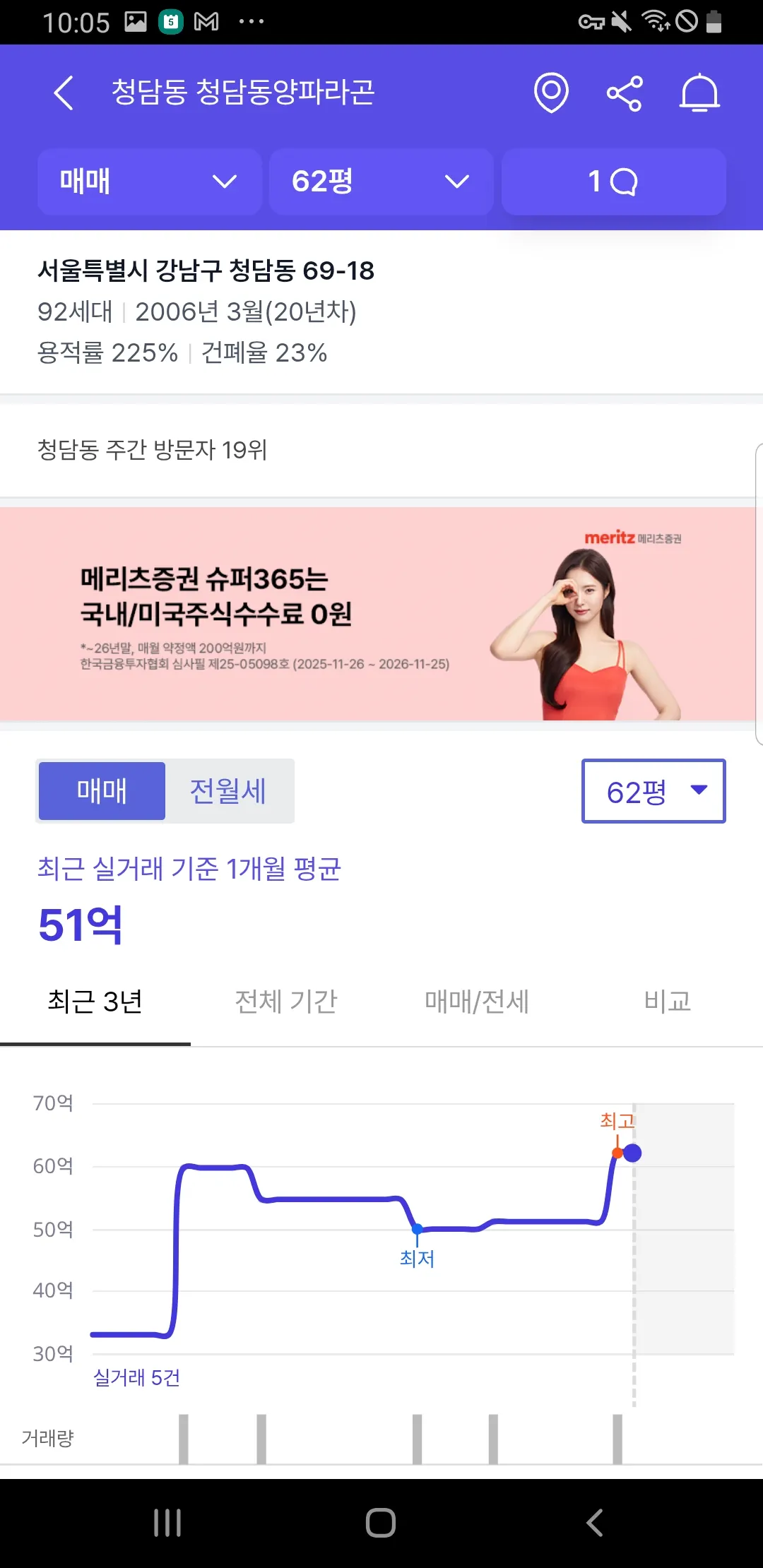Switch to the 매매/전세 tab

coord(477,1002)
